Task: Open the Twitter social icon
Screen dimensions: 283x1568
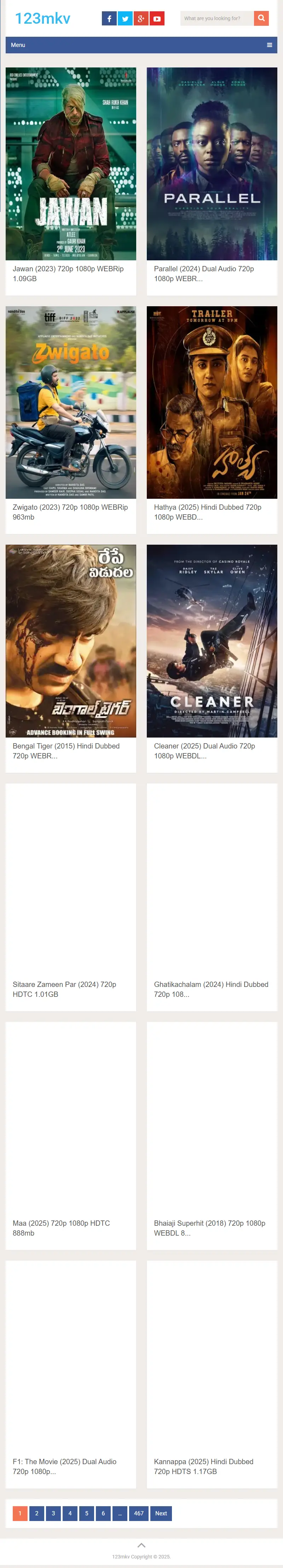Action: coord(125,19)
